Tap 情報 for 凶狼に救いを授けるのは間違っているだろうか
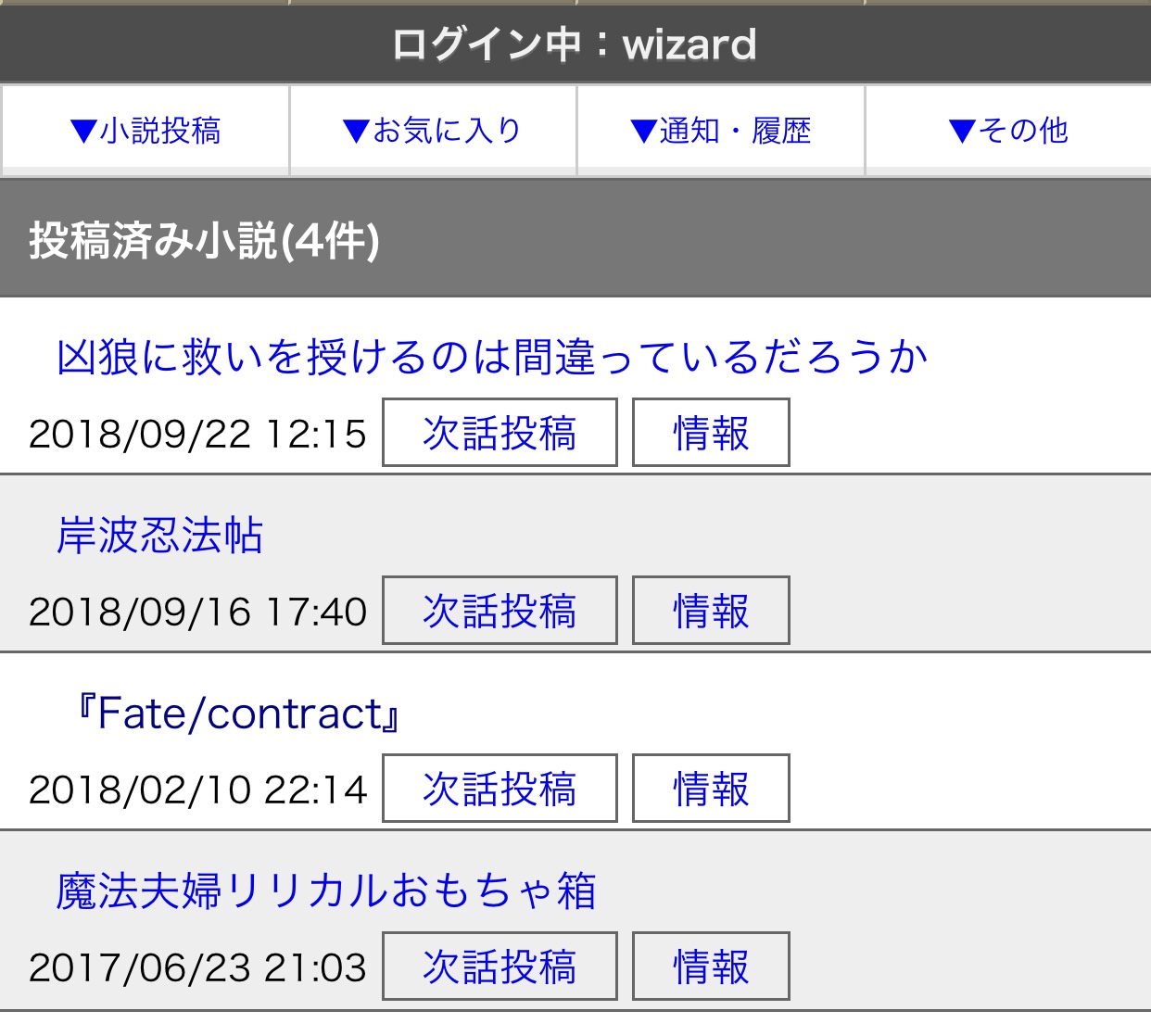 click(x=711, y=433)
